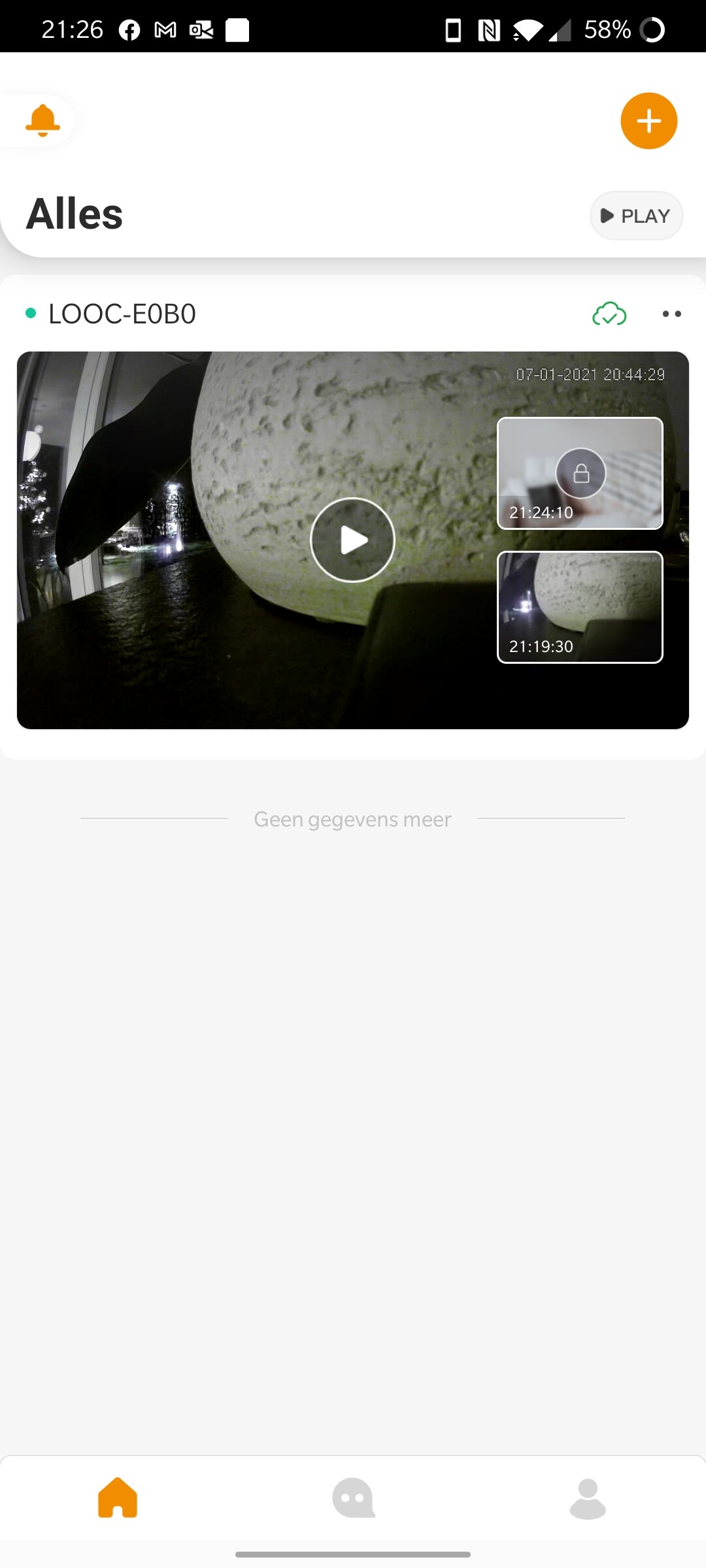Viewport: 706px width, 1568px height.
Task: Tap the PLAY button next to Alles
Action: pos(636,216)
